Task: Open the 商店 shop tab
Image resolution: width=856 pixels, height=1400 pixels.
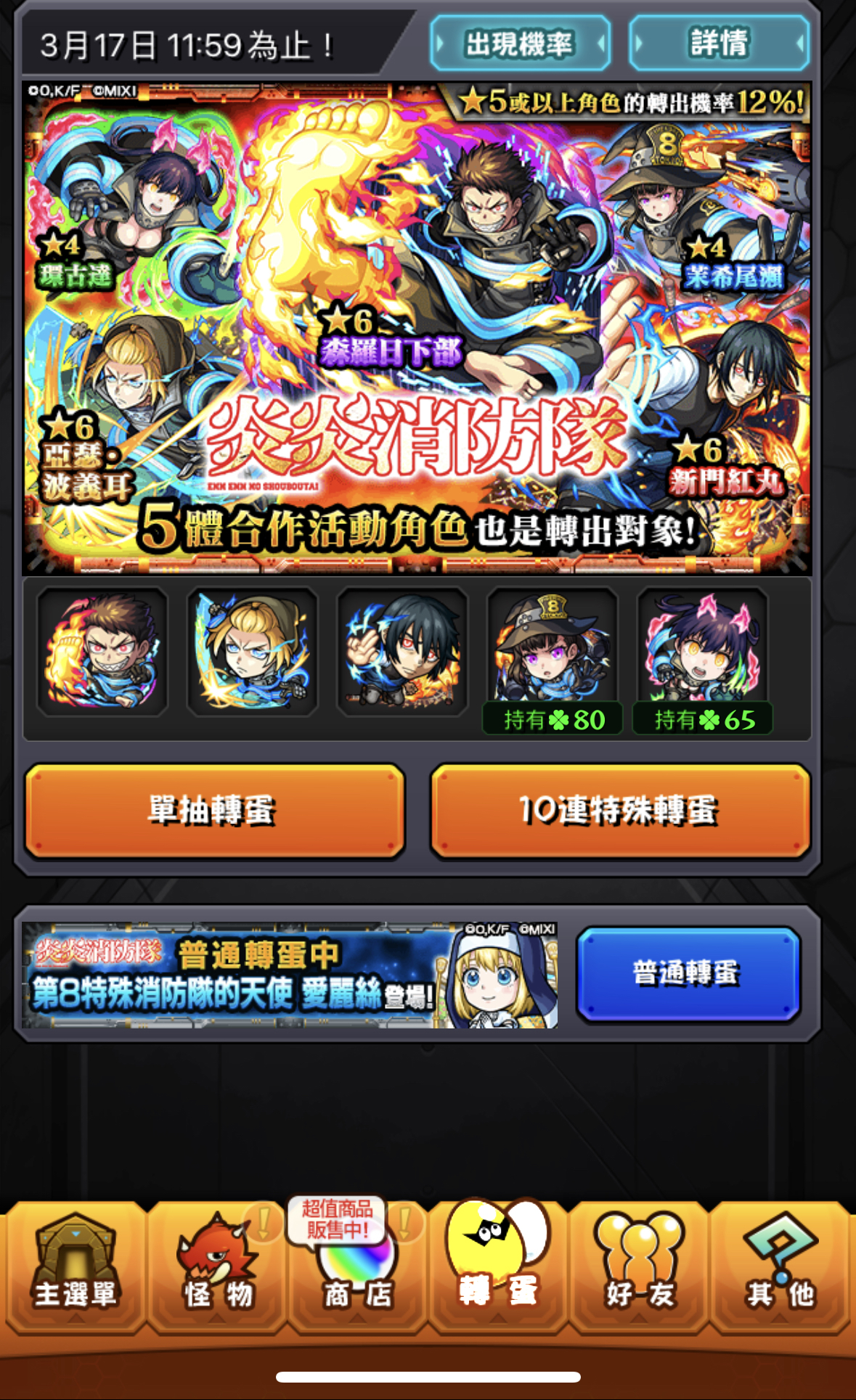Action: 357,1268
